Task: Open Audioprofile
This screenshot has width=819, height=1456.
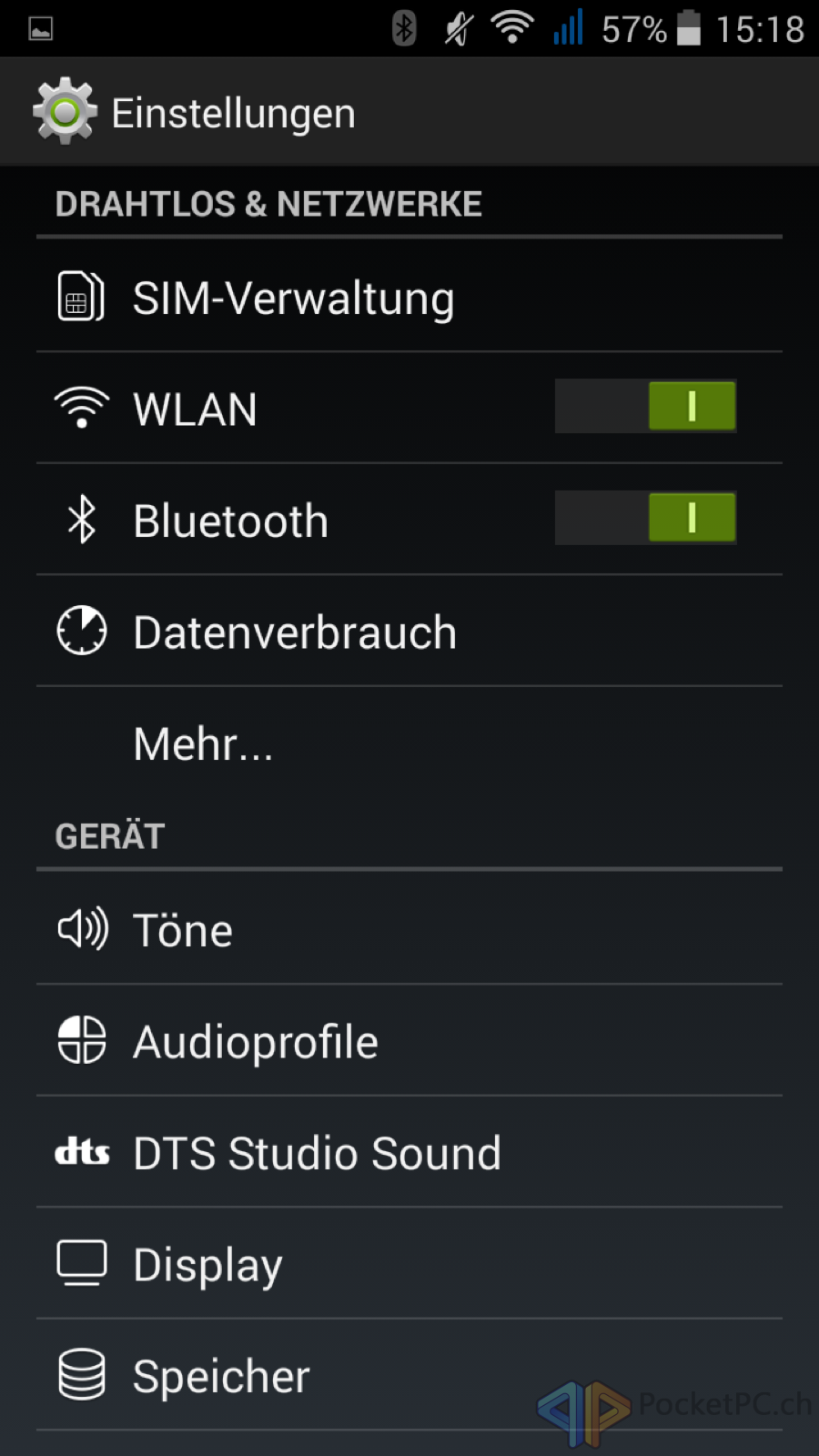Action: point(409,1041)
